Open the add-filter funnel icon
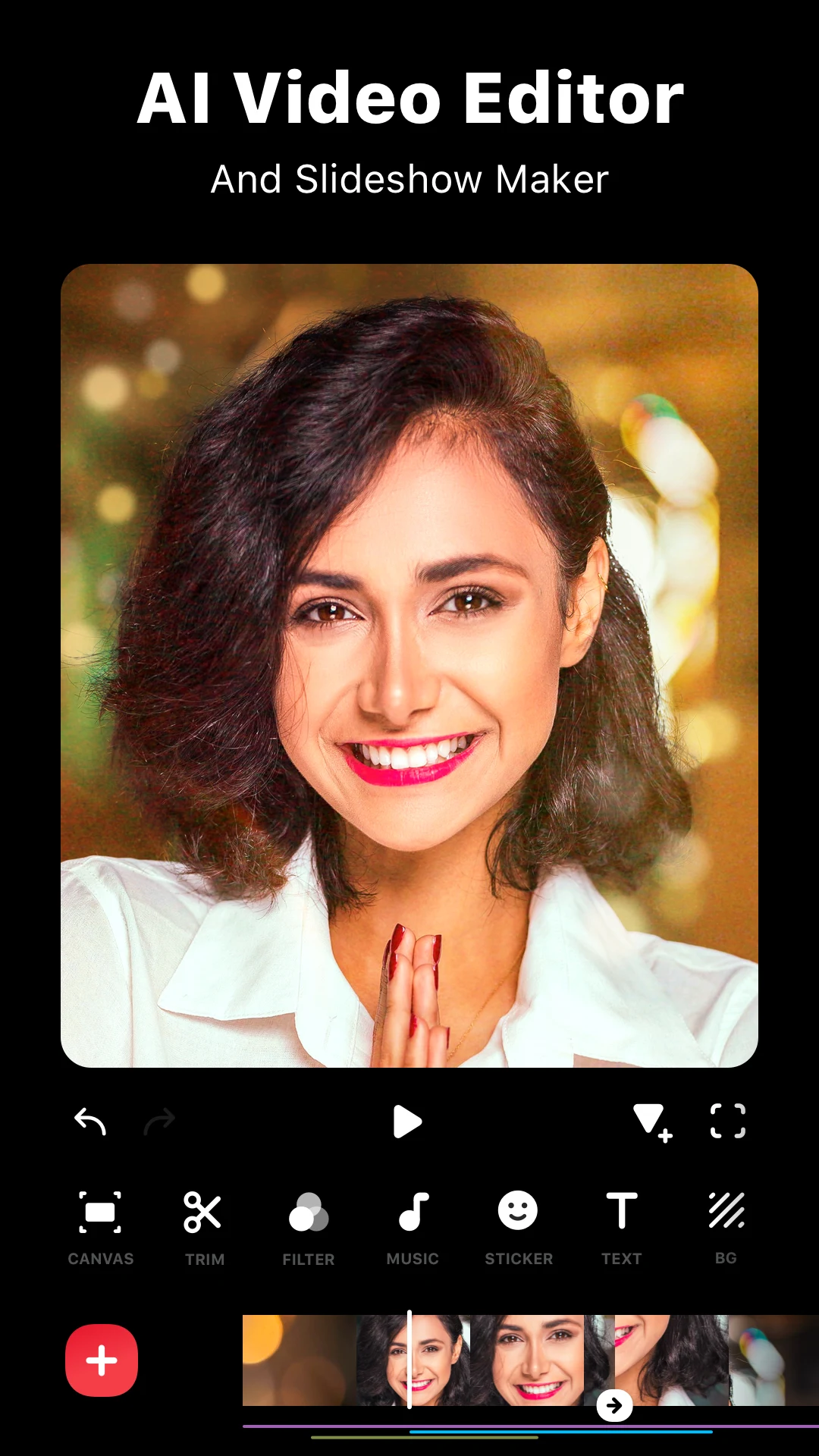Viewport: 819px width, 1456px height. click(x=652, y=1121)
